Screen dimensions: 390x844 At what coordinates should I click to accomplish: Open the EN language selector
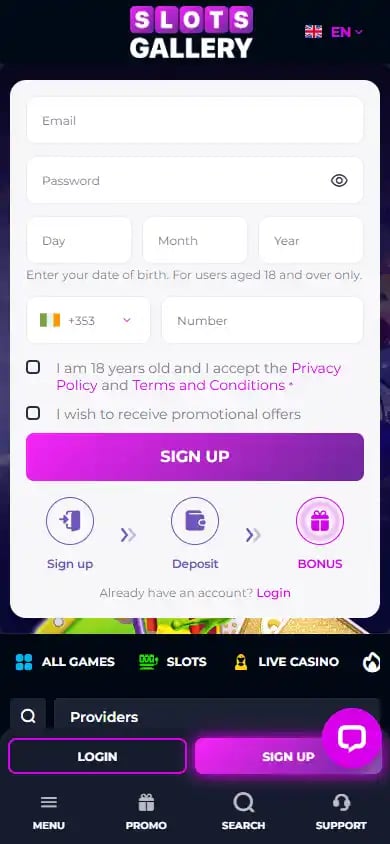coord(334,32)
